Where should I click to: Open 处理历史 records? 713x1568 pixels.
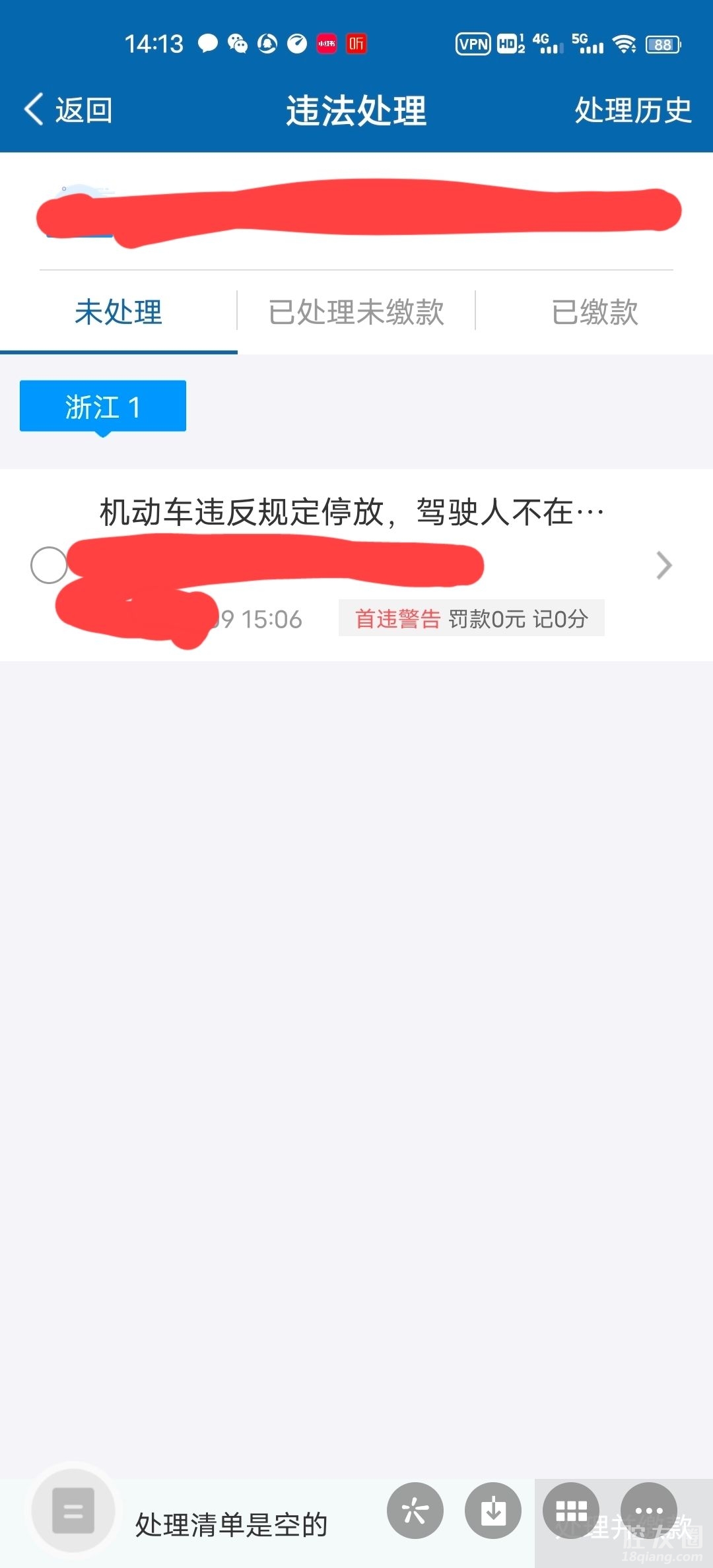pyautogui.click(x=632, y=110)
